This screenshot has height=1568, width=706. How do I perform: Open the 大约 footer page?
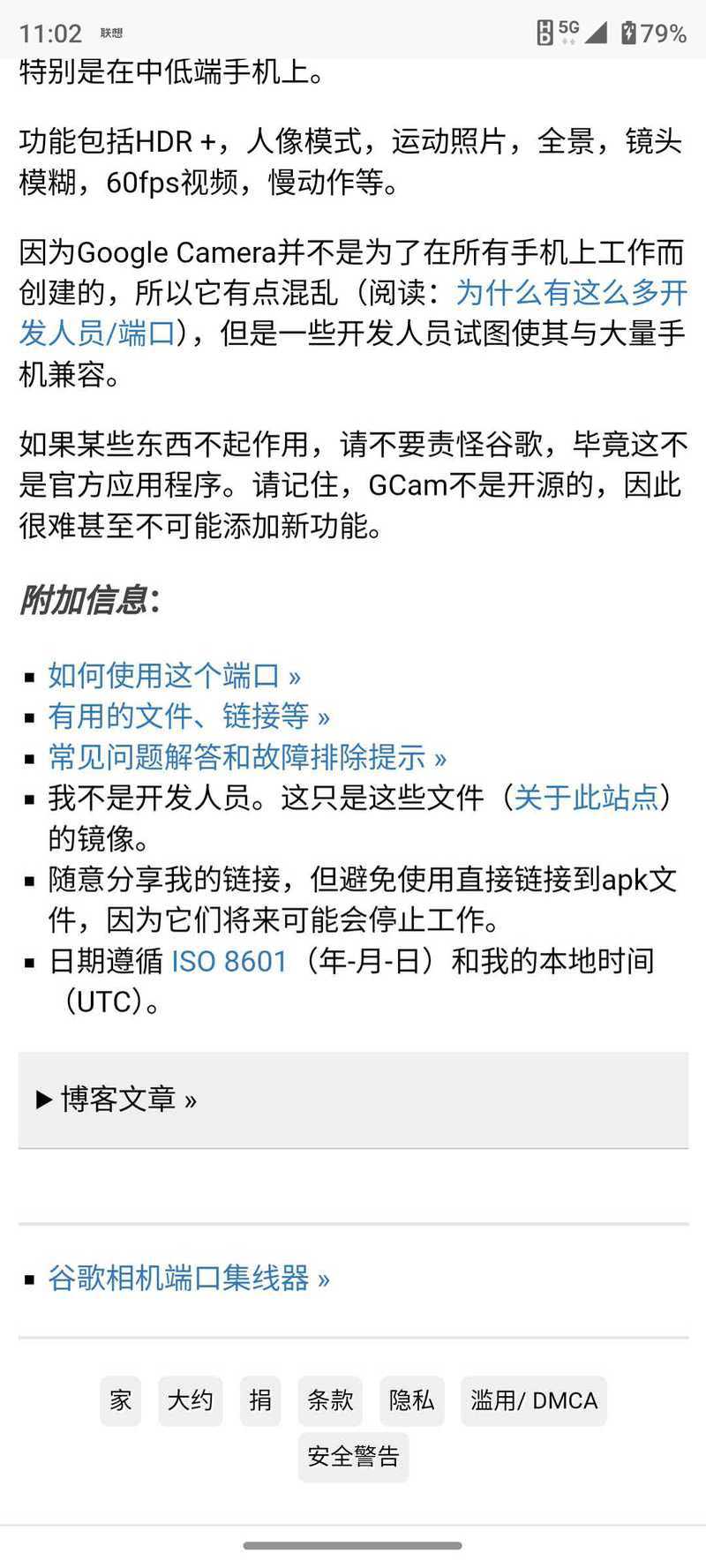coord(191,1400)
